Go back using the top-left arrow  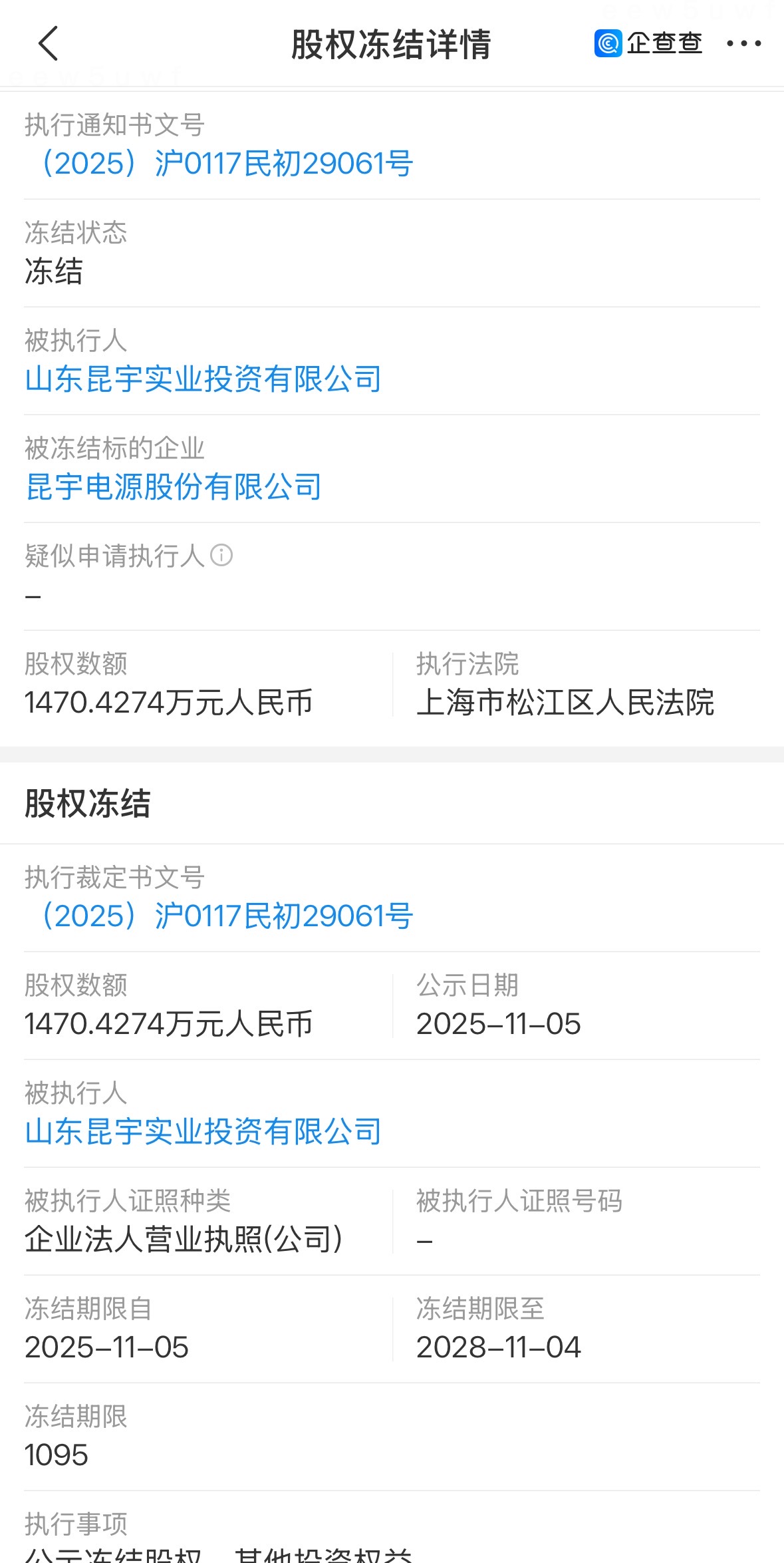pos(48,44)
